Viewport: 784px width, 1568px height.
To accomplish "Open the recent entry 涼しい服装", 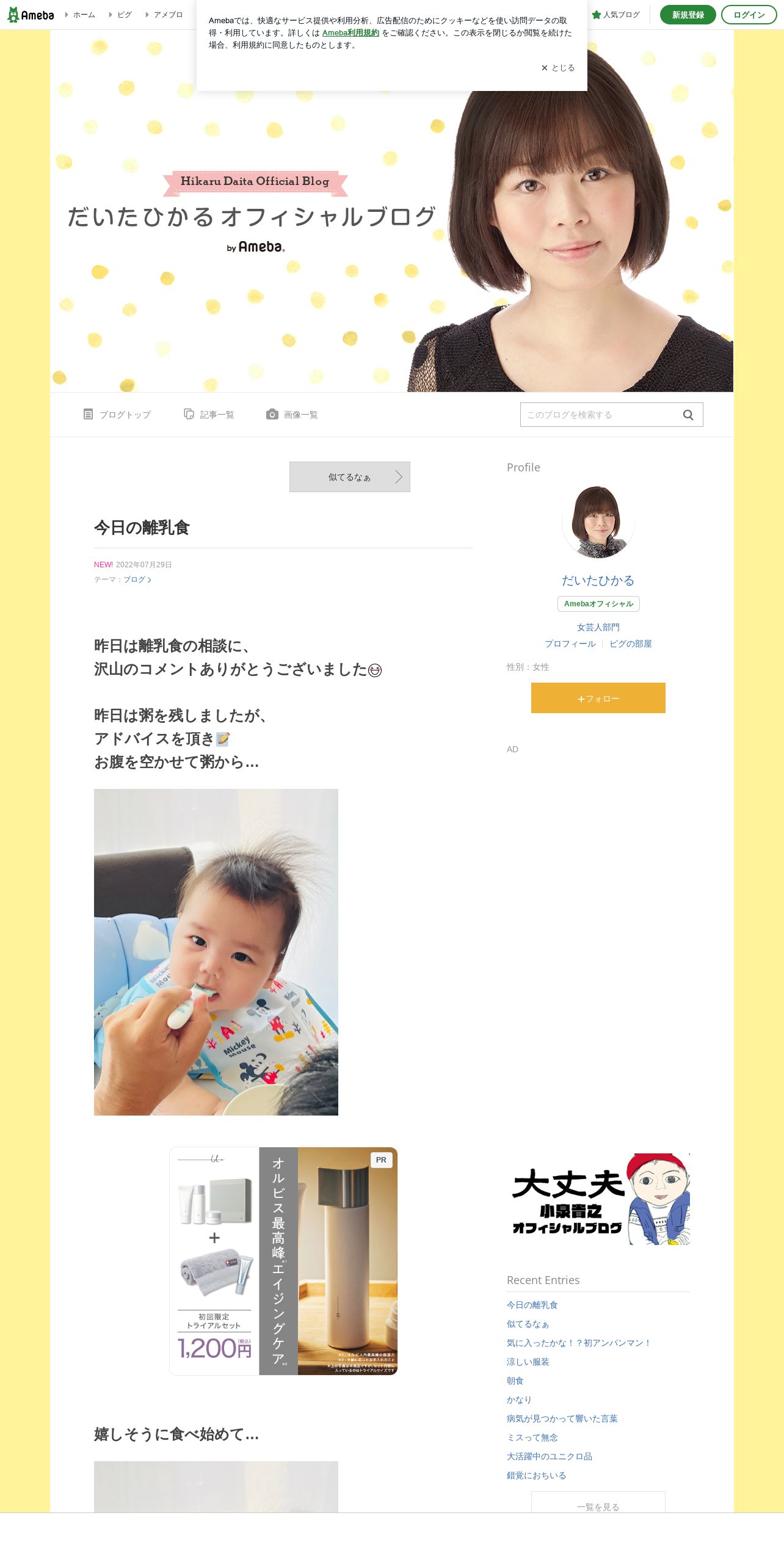I will (x=528, y=1362).
